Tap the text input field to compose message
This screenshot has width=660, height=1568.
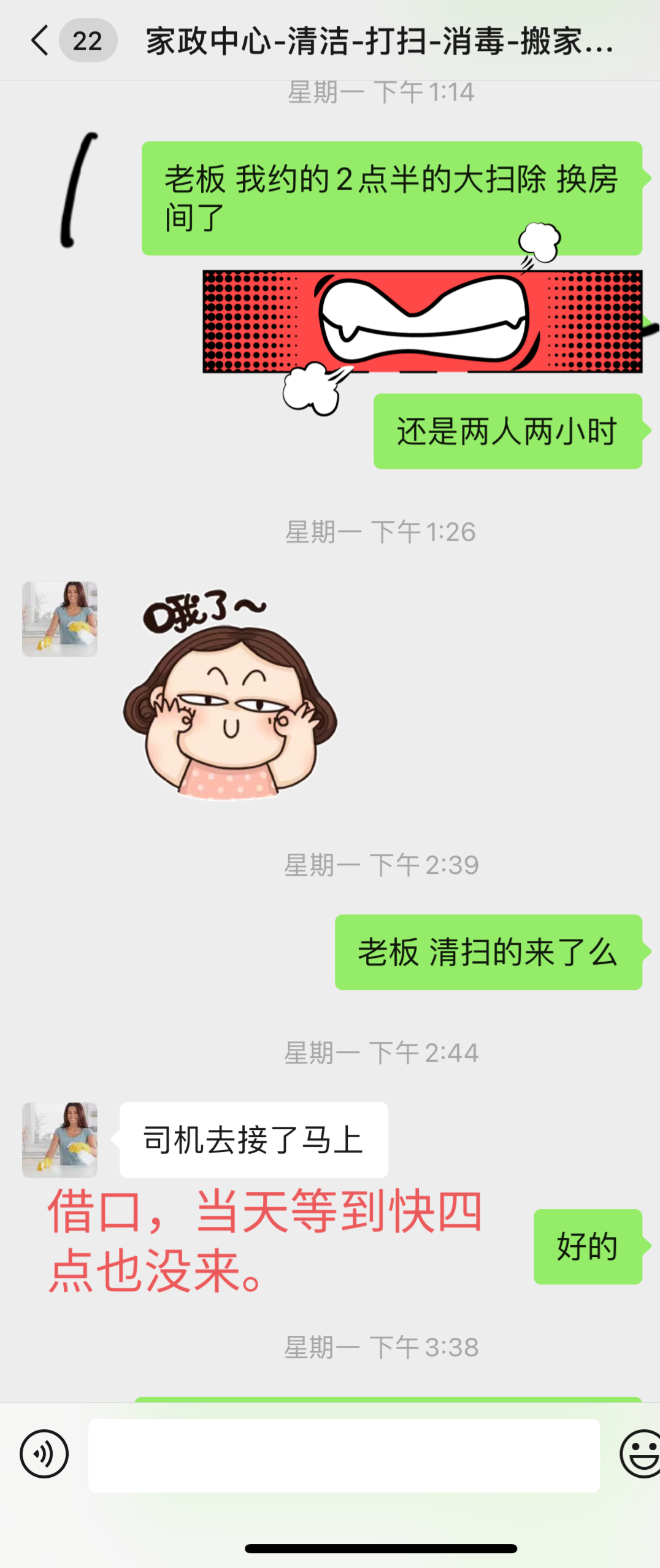343,1454
